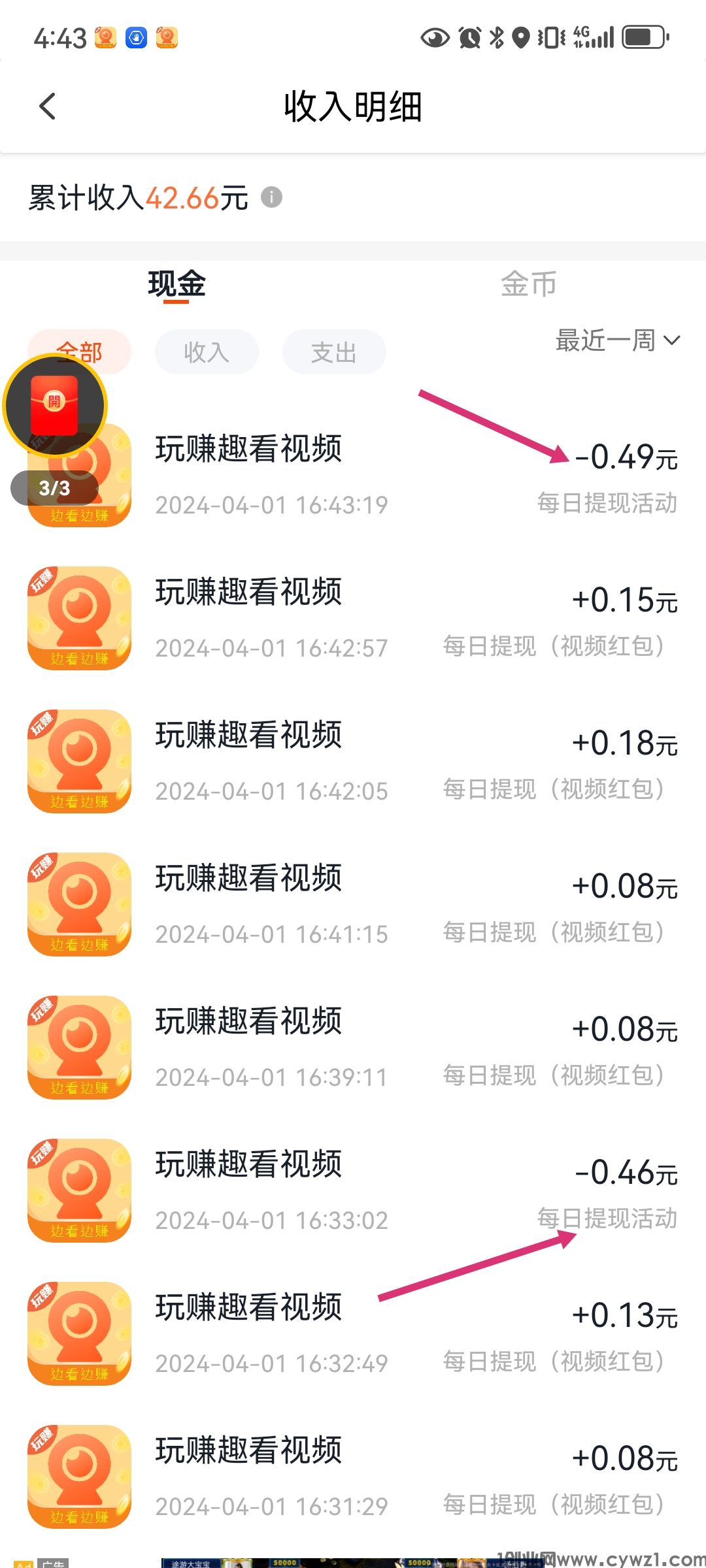Tap the 3/3 page indicator
Viewport: 706px width, 1568px height.
pyautogui.click(x=54, y=488)
